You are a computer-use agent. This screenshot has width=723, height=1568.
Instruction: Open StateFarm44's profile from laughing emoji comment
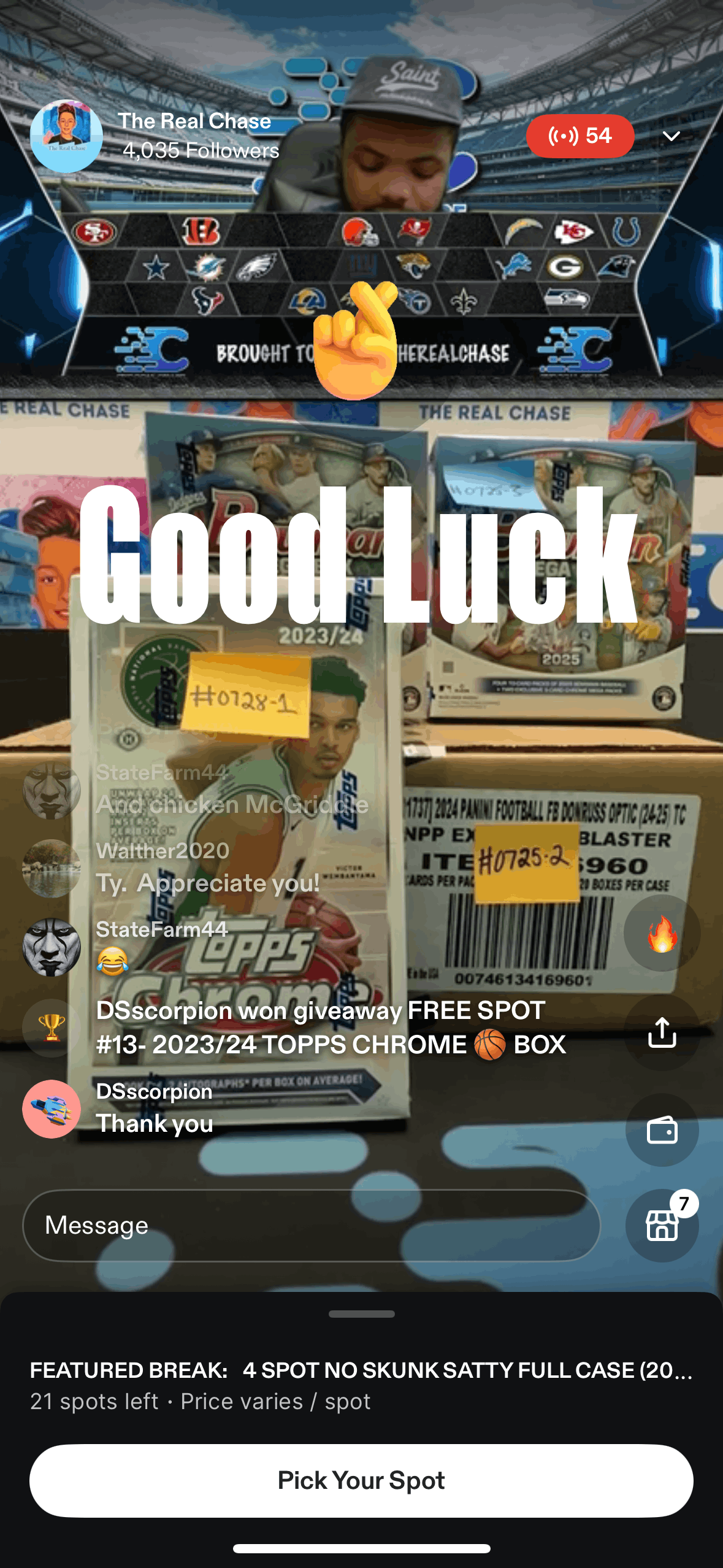[x=52, y=947]
